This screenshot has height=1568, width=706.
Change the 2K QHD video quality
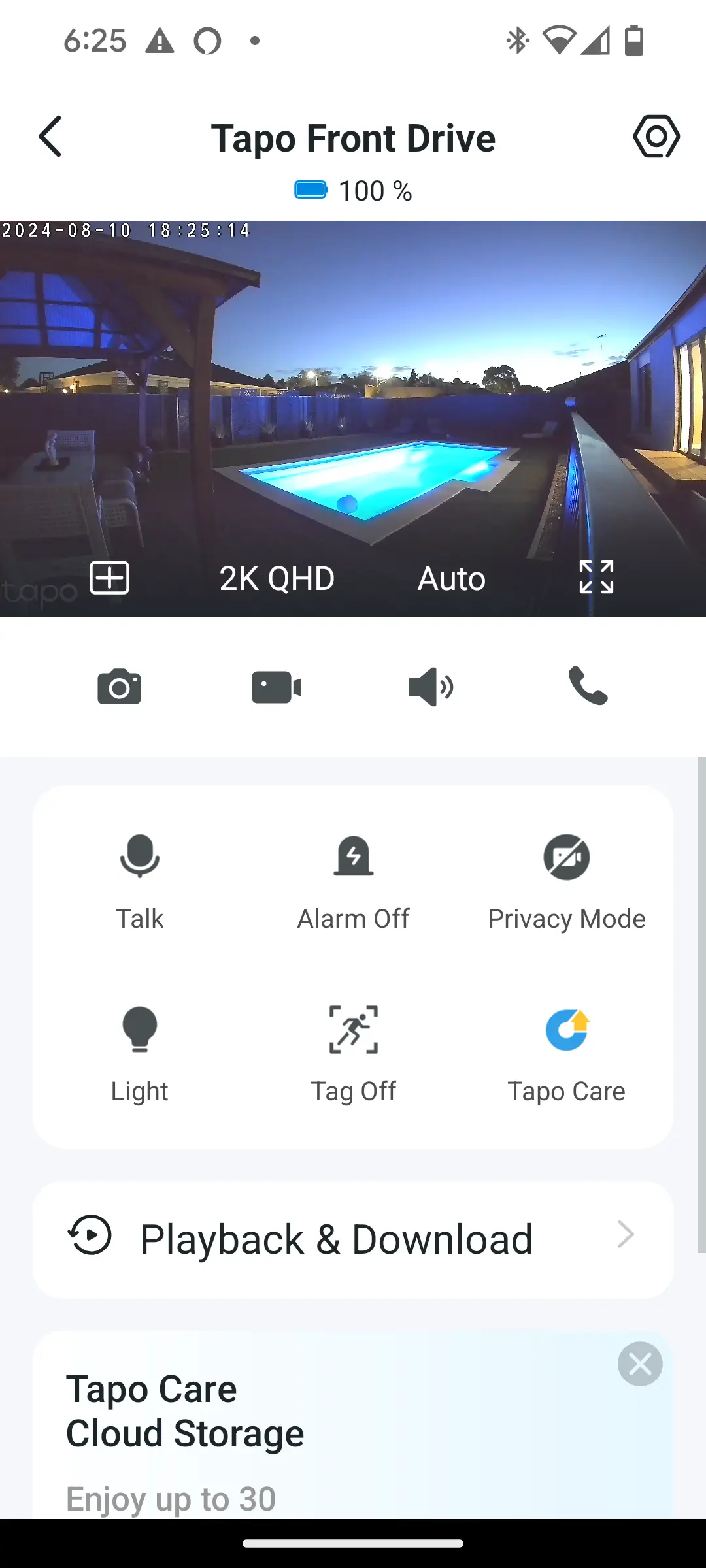point(277,578)
